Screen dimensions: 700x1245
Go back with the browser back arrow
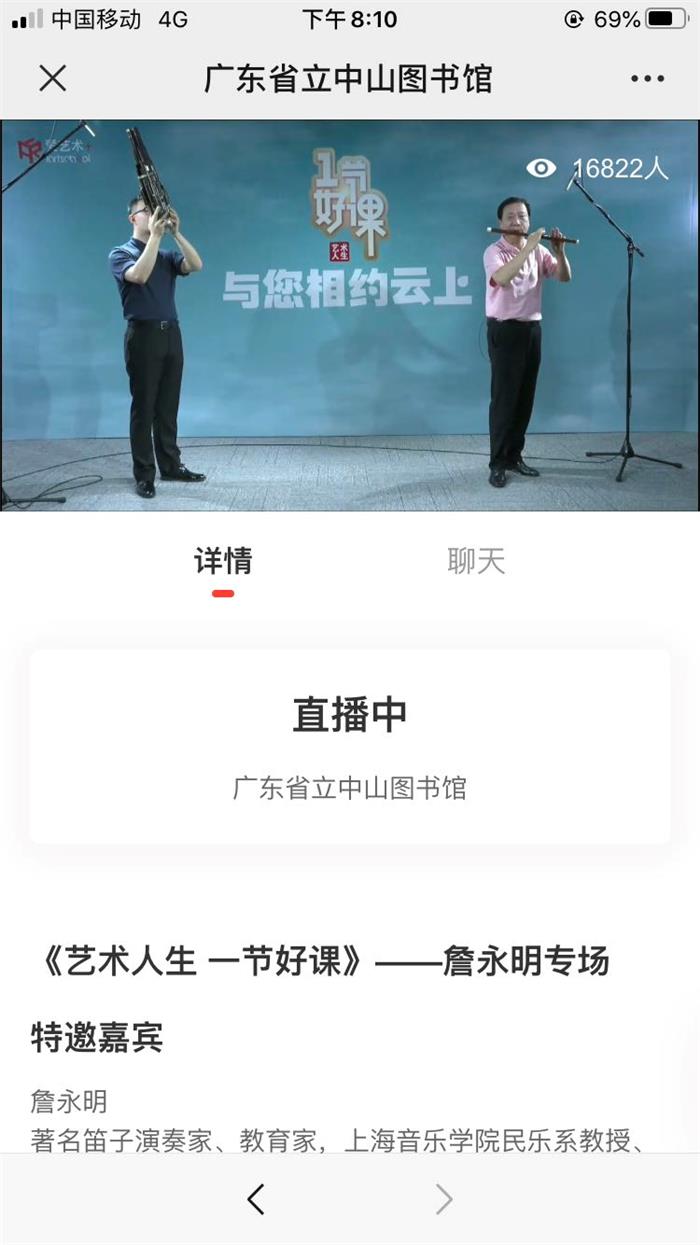tap(256, 1199)
